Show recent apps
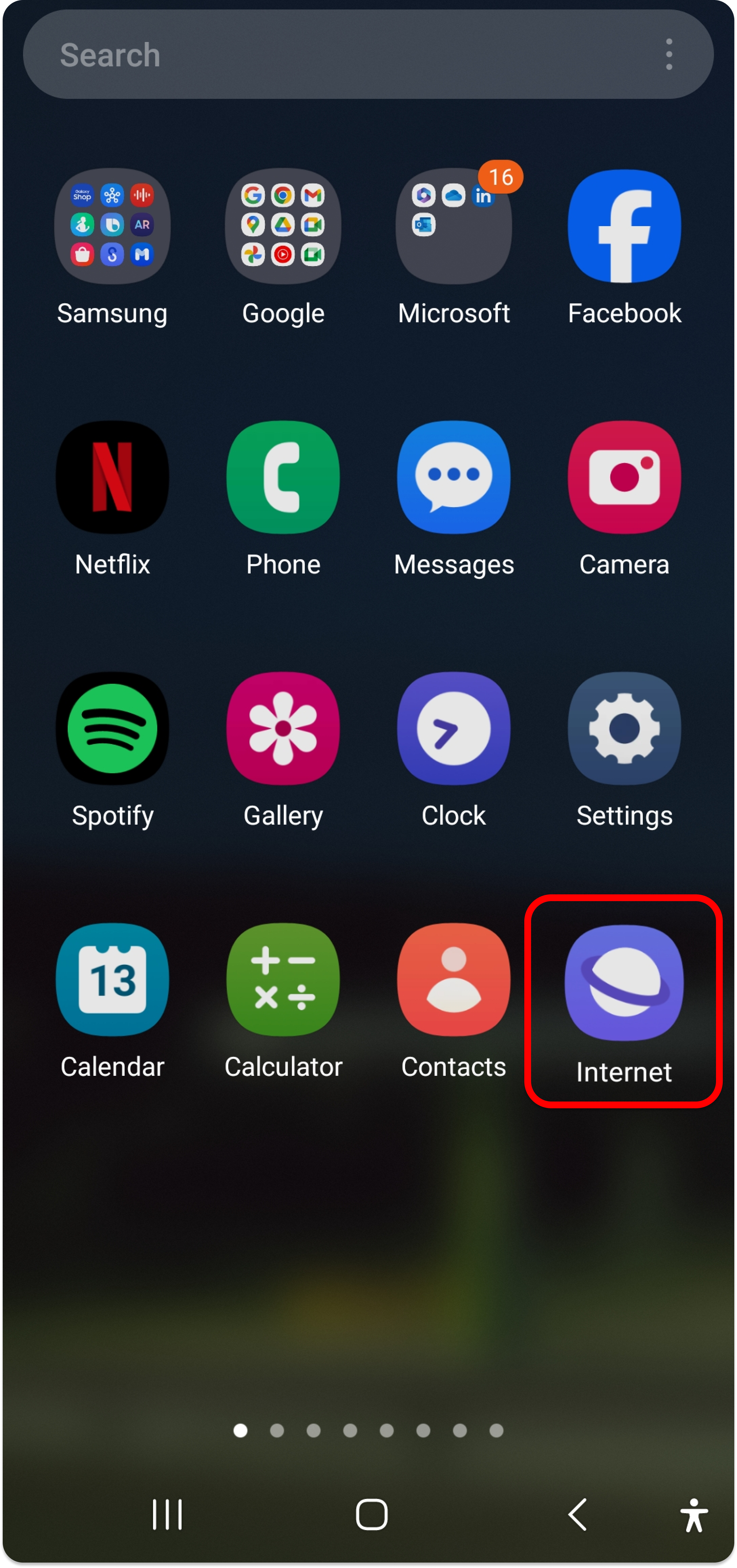This screenshot has height=1568, width=737. coord(167,1514)
